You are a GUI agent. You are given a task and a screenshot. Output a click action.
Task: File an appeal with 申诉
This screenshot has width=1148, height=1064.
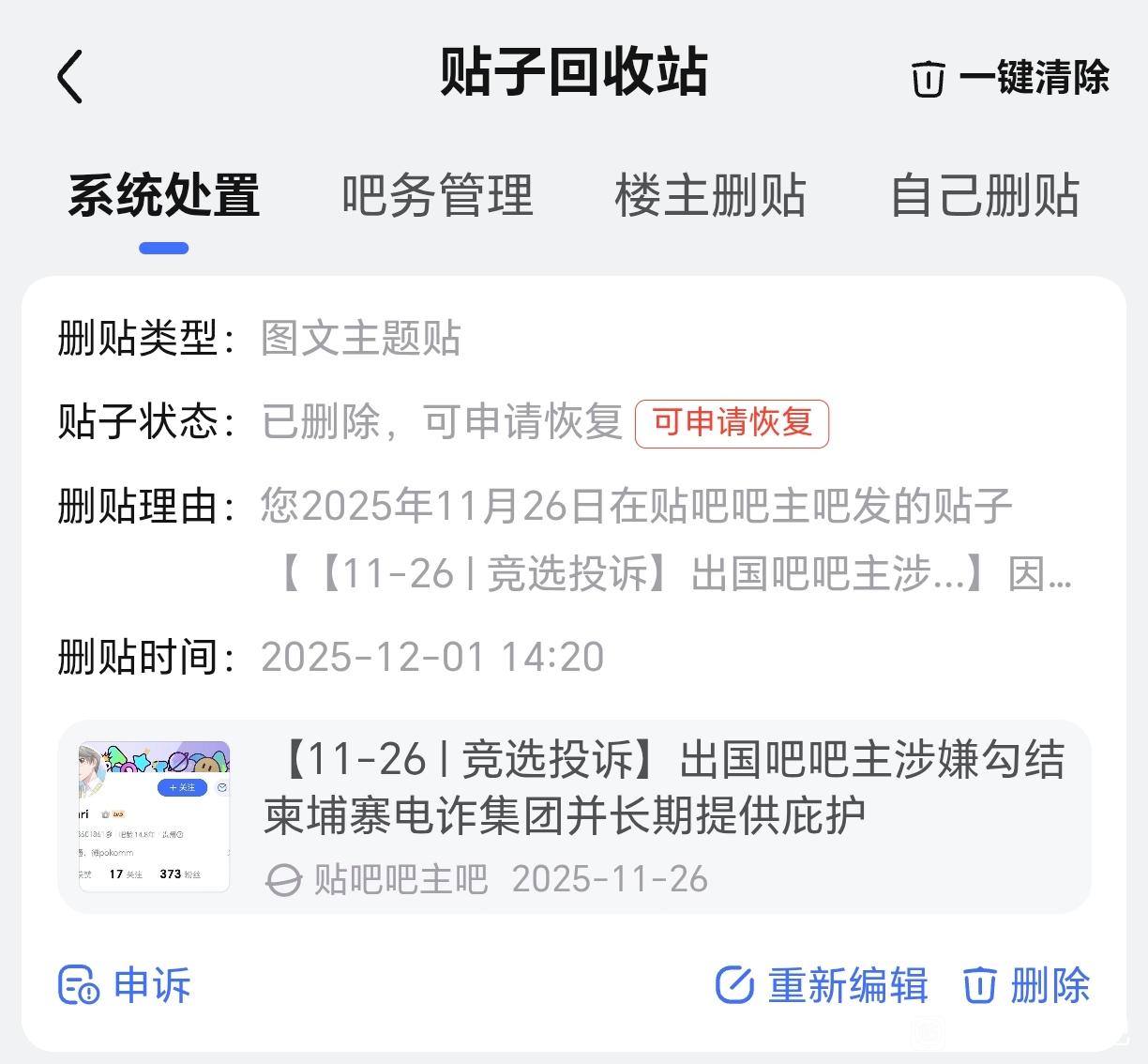coord(125,985)
